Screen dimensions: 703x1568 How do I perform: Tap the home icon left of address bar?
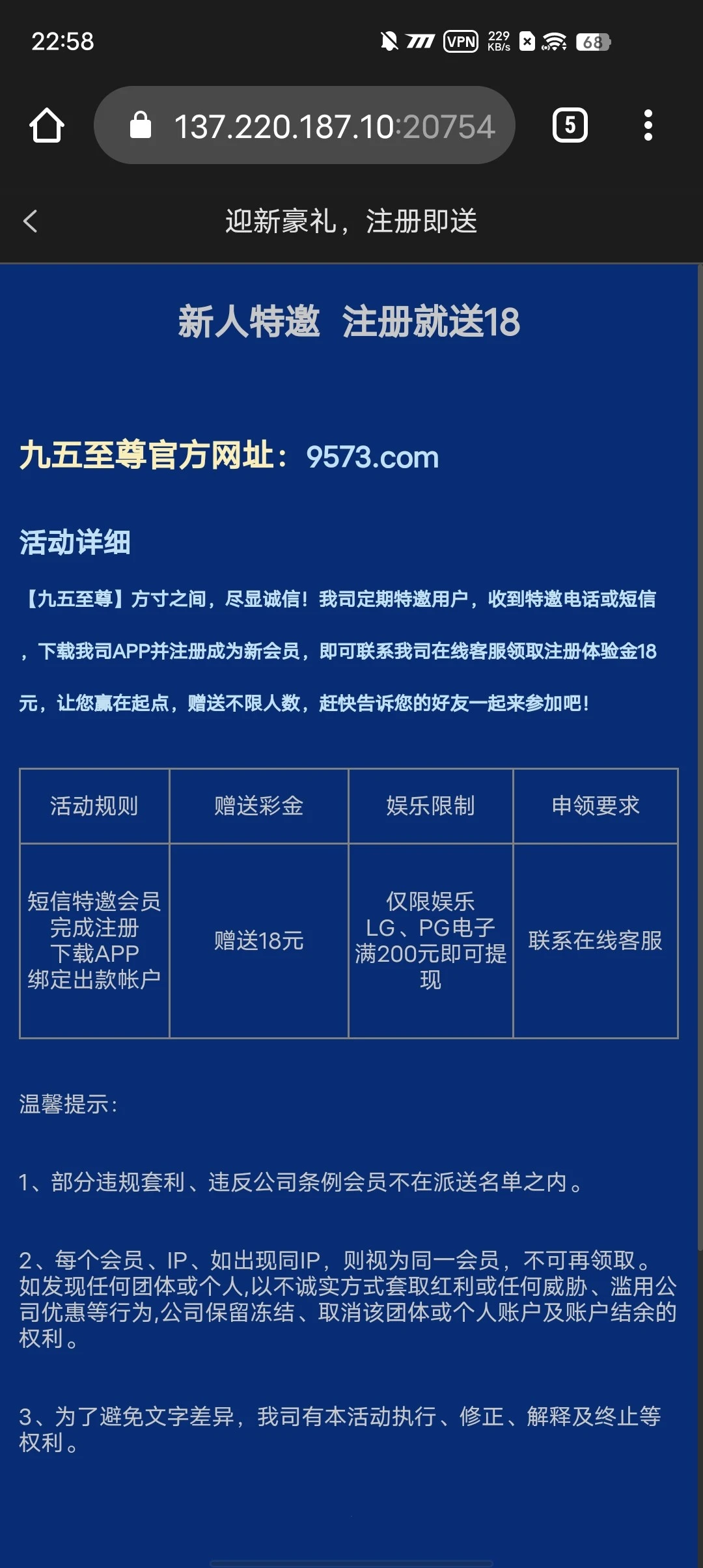click(x=46, y=125)
